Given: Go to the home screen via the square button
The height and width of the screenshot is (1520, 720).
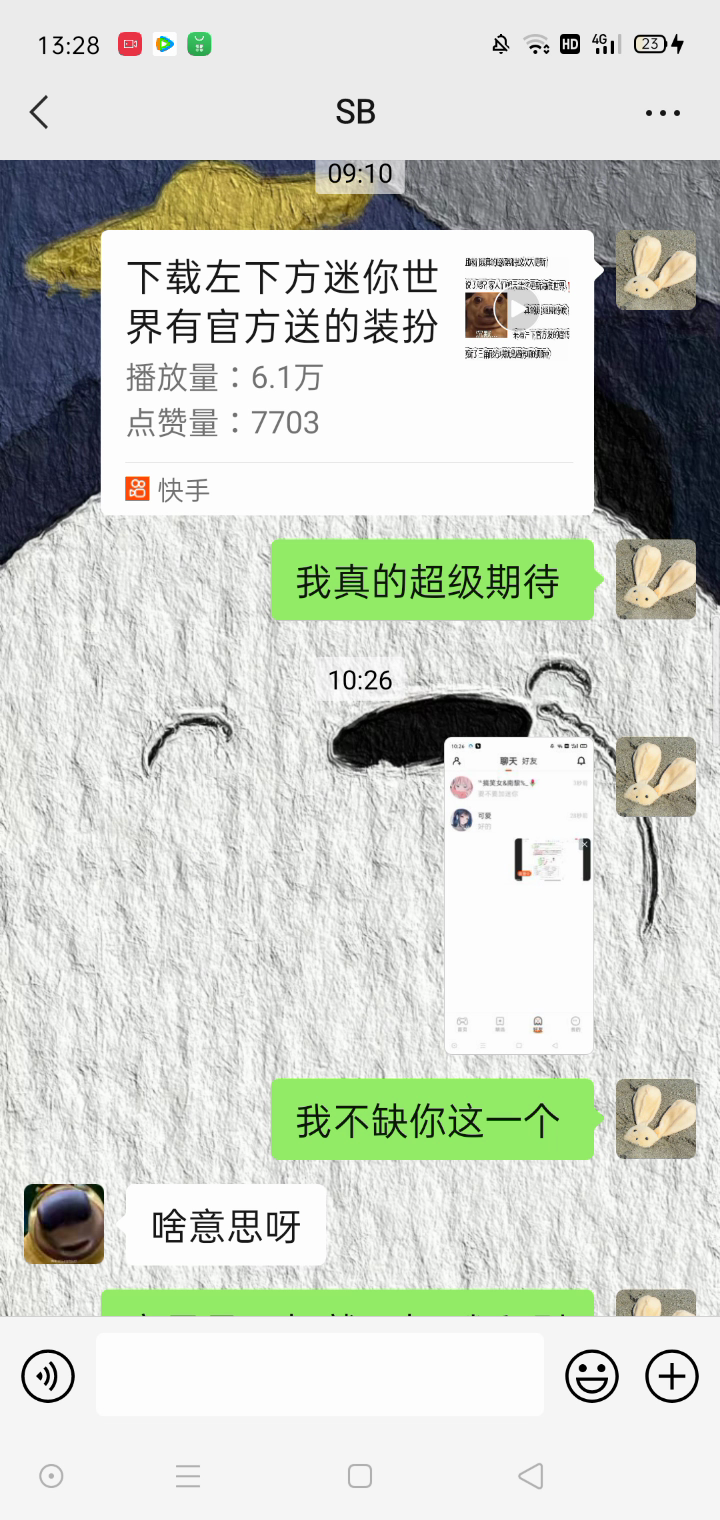Looking at the screenshot, I should (360, 1475).
